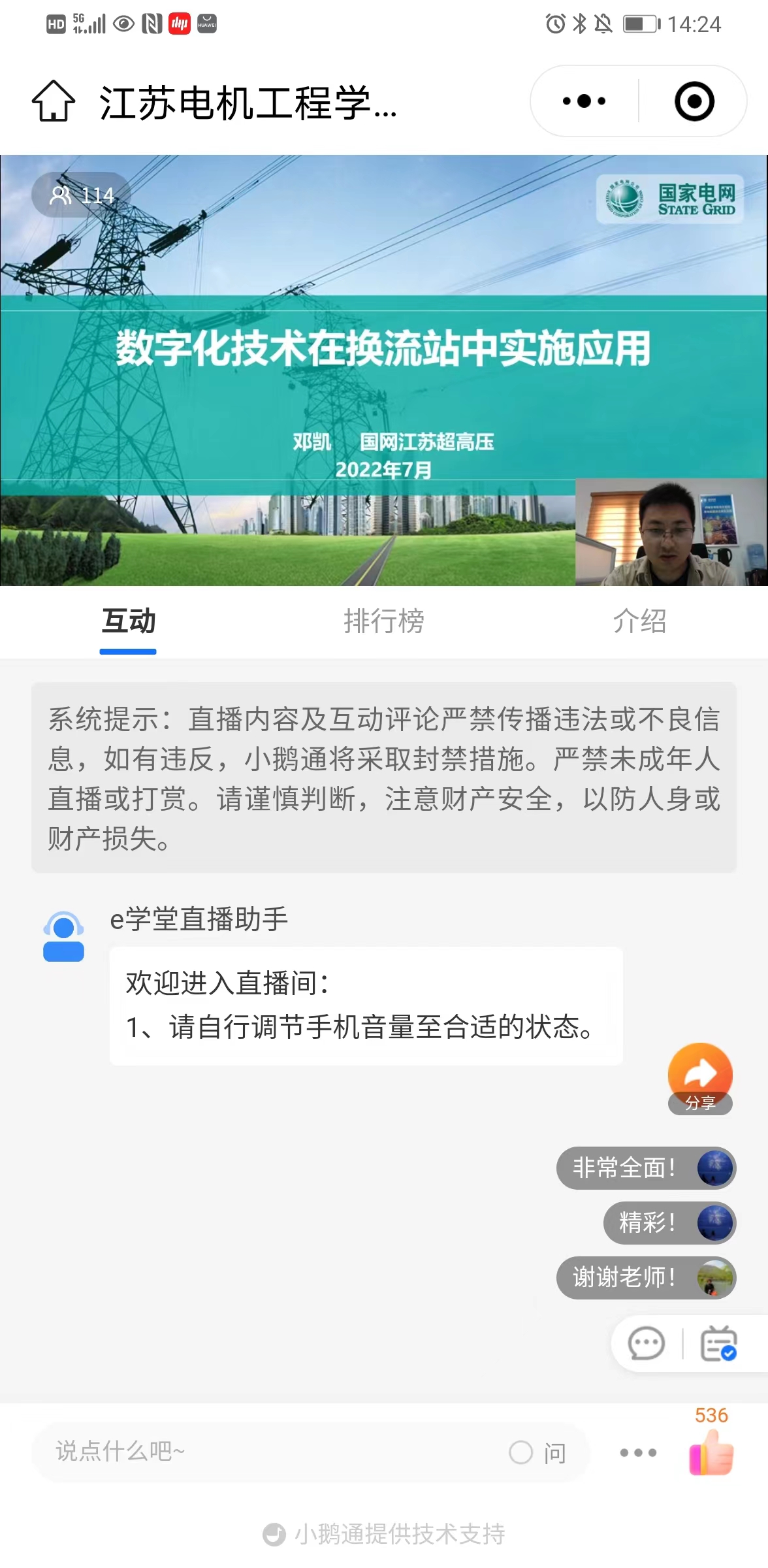Viewport: 768px width, 1568px height.
Task: Switch to the 介绍 tab
Action: tap(639, 621)
